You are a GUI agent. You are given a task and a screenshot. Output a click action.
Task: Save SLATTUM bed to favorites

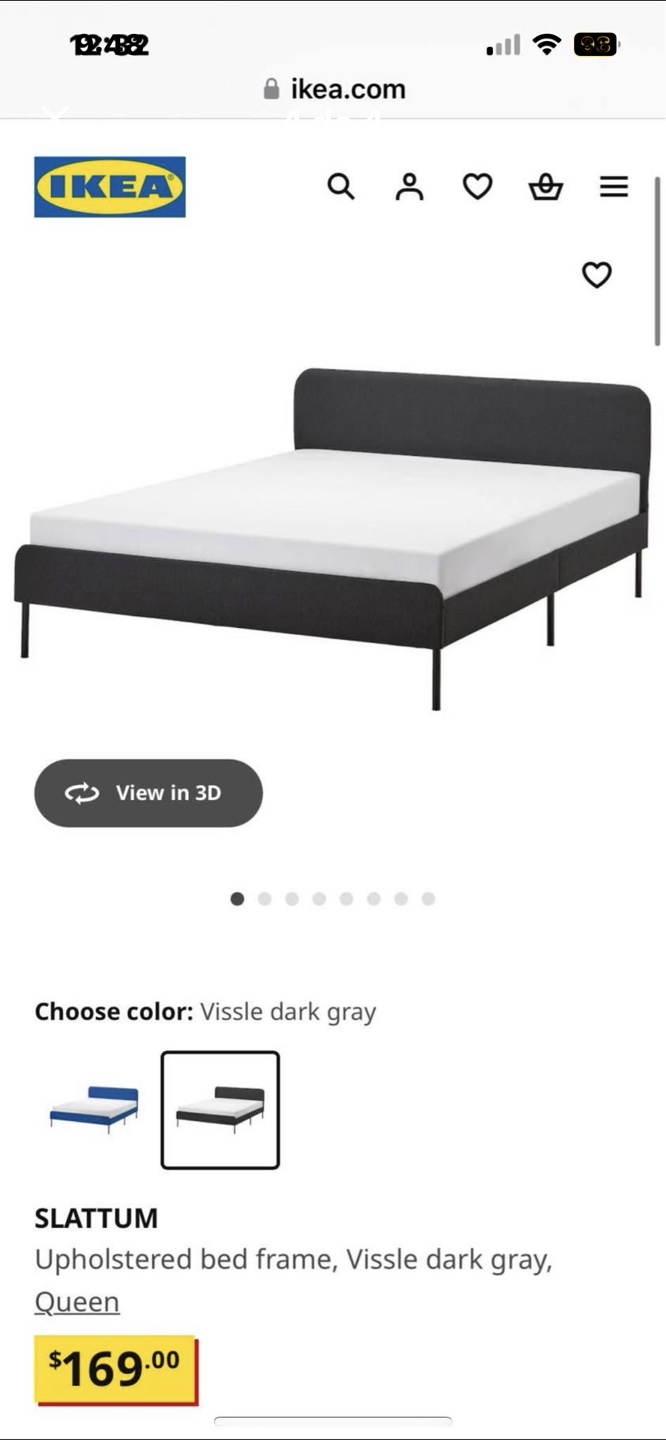pyautogui.click(x=596, y=275)
